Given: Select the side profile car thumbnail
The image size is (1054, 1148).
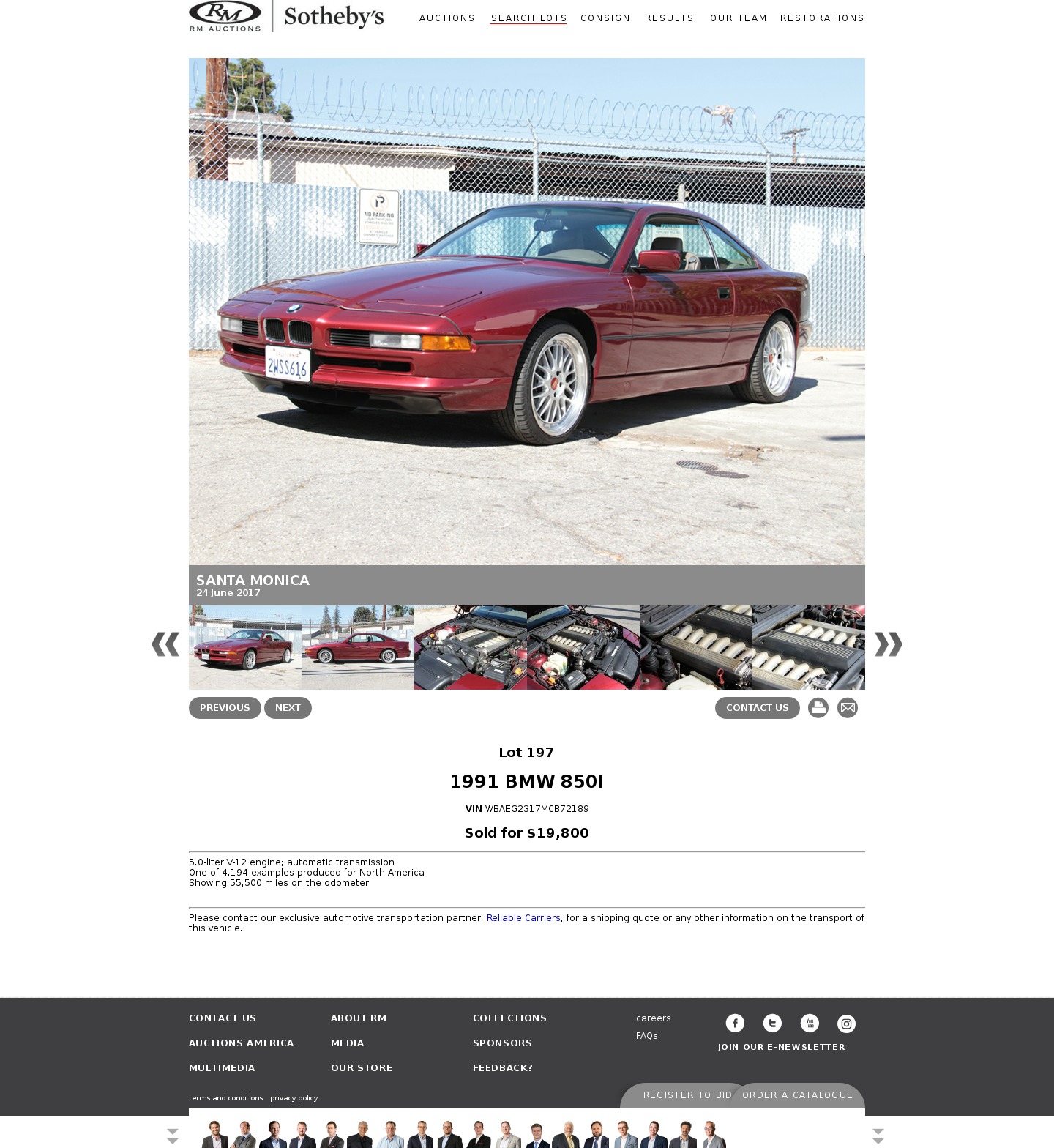Looking at the screenshot, I should (x=358, y=647).
